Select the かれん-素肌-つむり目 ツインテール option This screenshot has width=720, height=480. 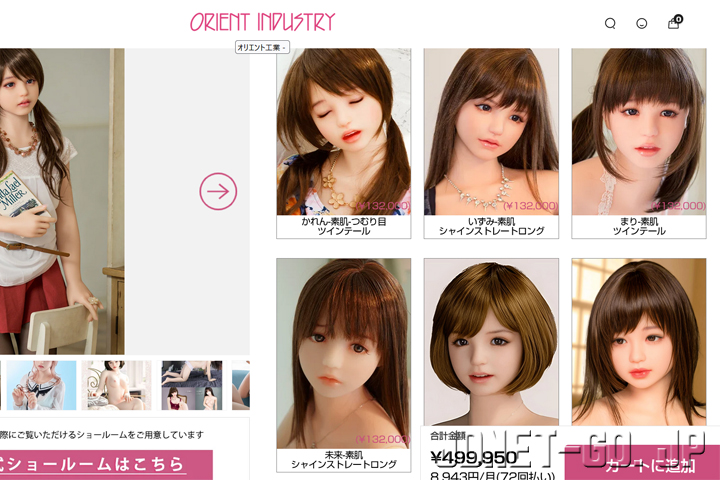[343, 143]
